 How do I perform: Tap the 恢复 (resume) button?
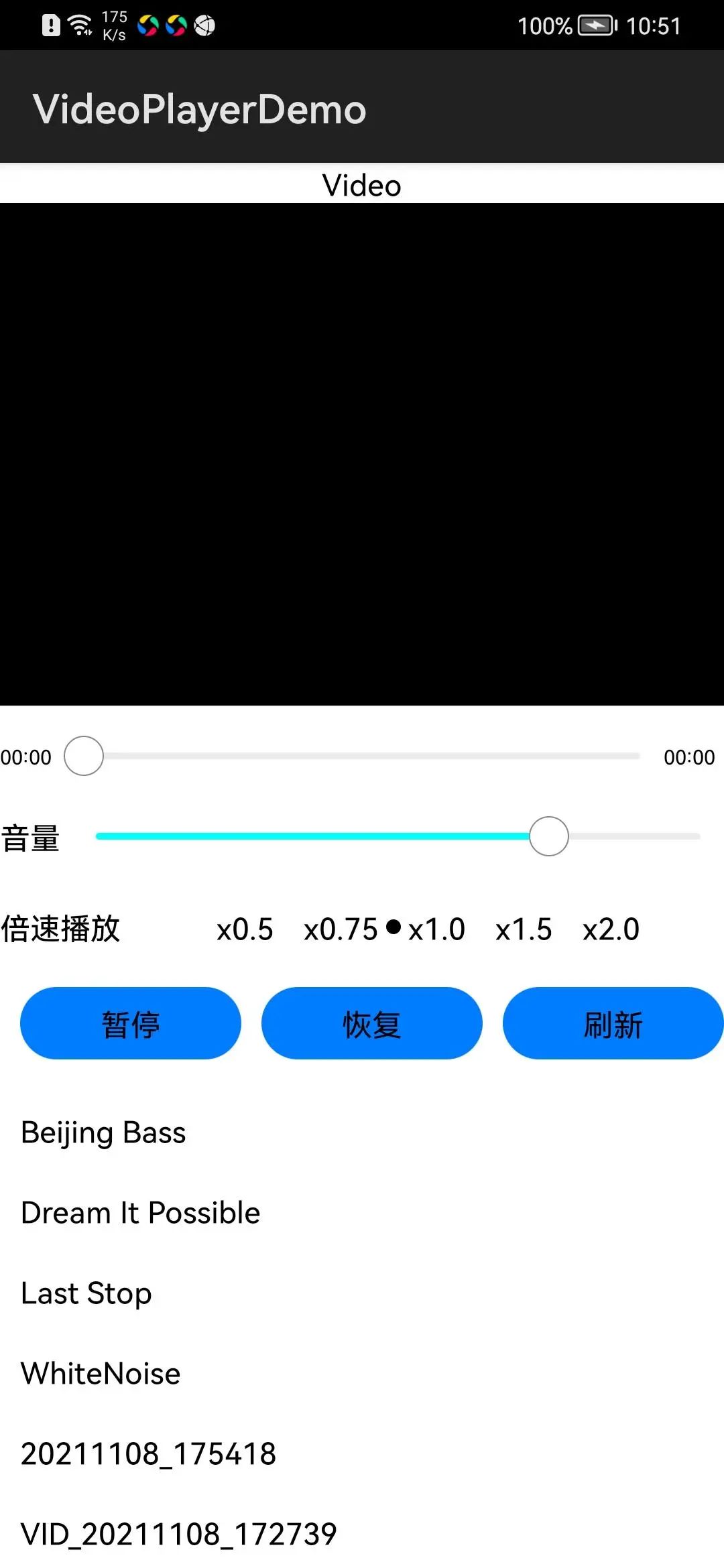click(372, 1023)
